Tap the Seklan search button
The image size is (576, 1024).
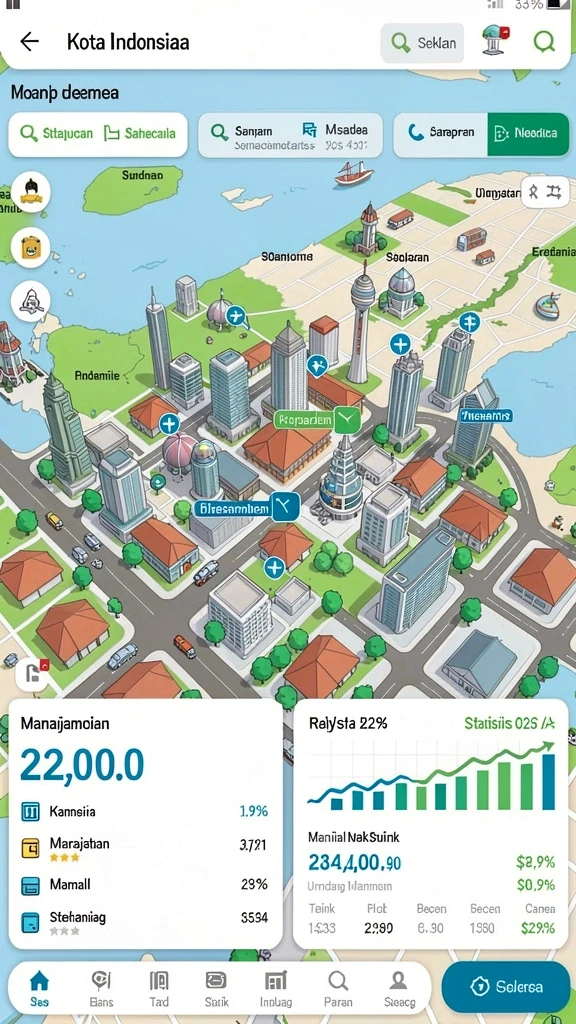pyautogui.click(x=423, y=43)
